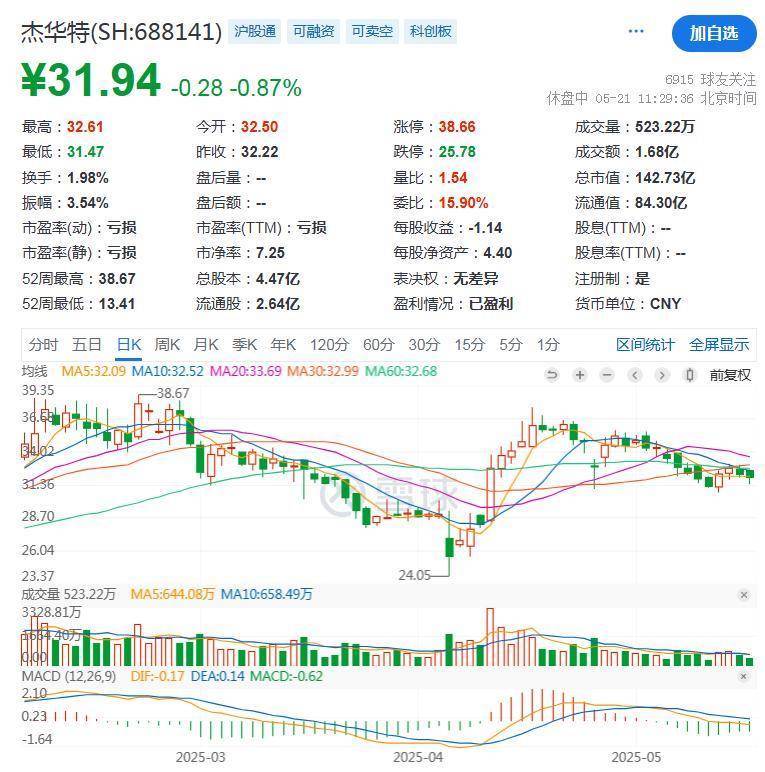
Task: Zoom out the chart with minus icon
Action: coord(606,375)
